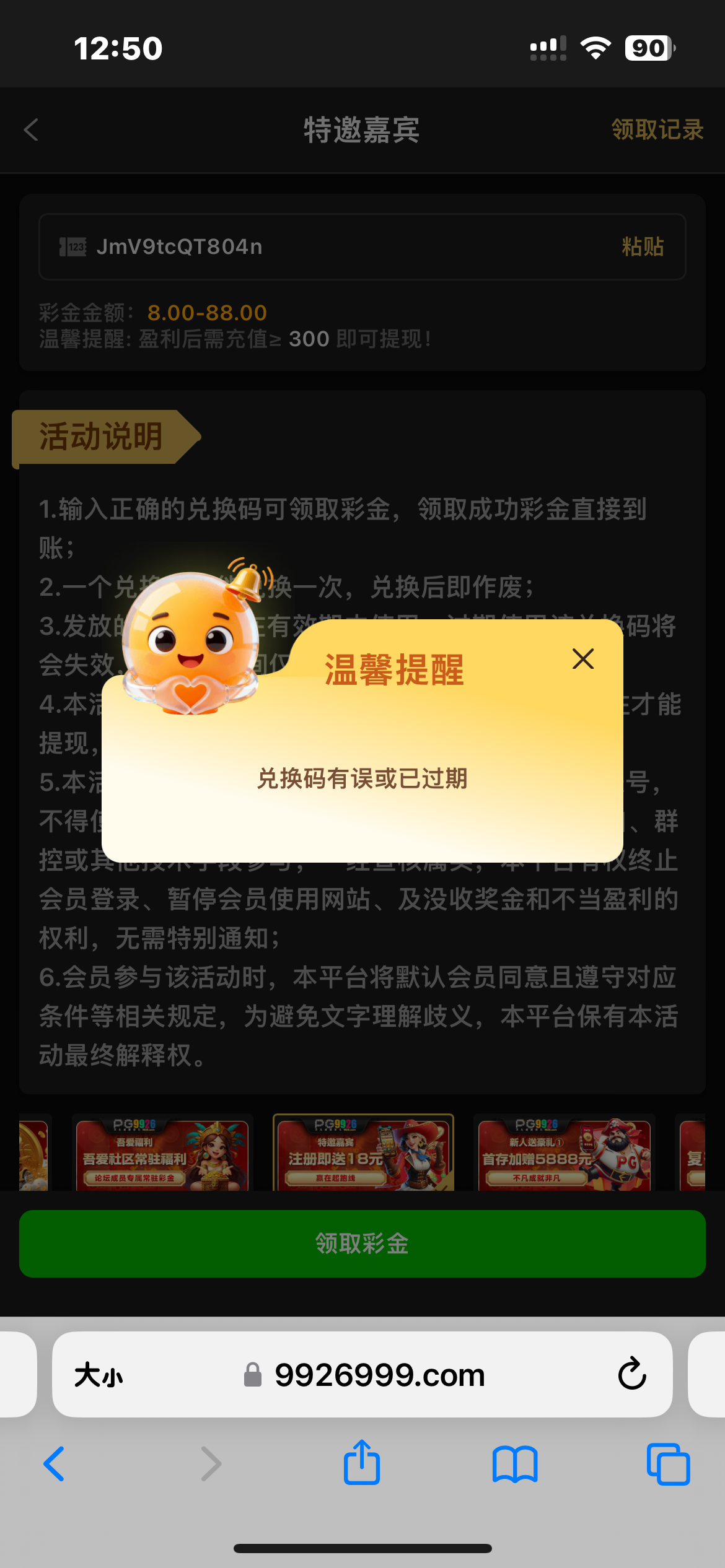This screenshot has width=725, height=1568.
Task: Close the 温馨提醒 popup
Action: coord(583,659)
